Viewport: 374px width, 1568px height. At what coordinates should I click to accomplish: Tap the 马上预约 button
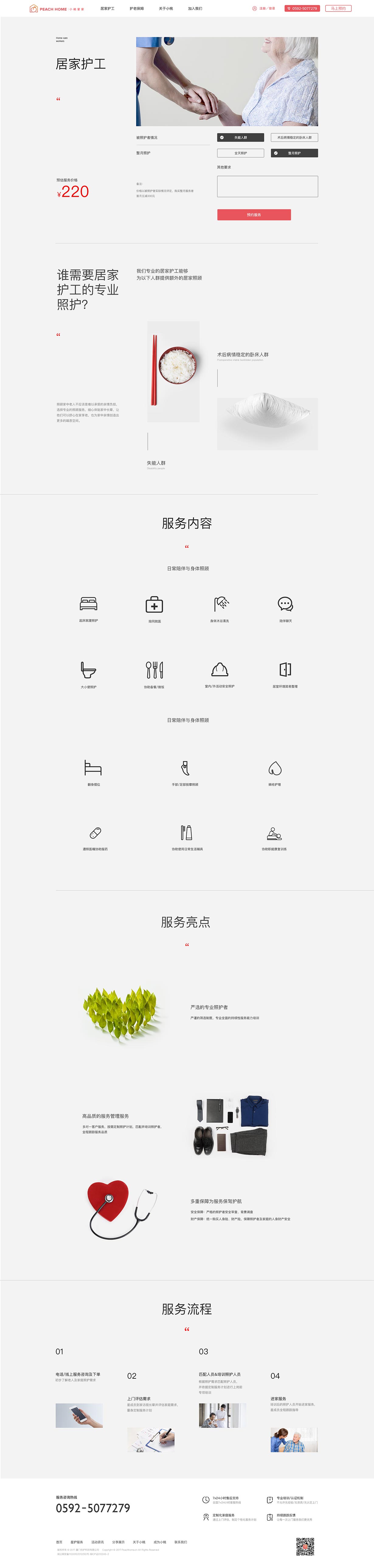(338, 9)
